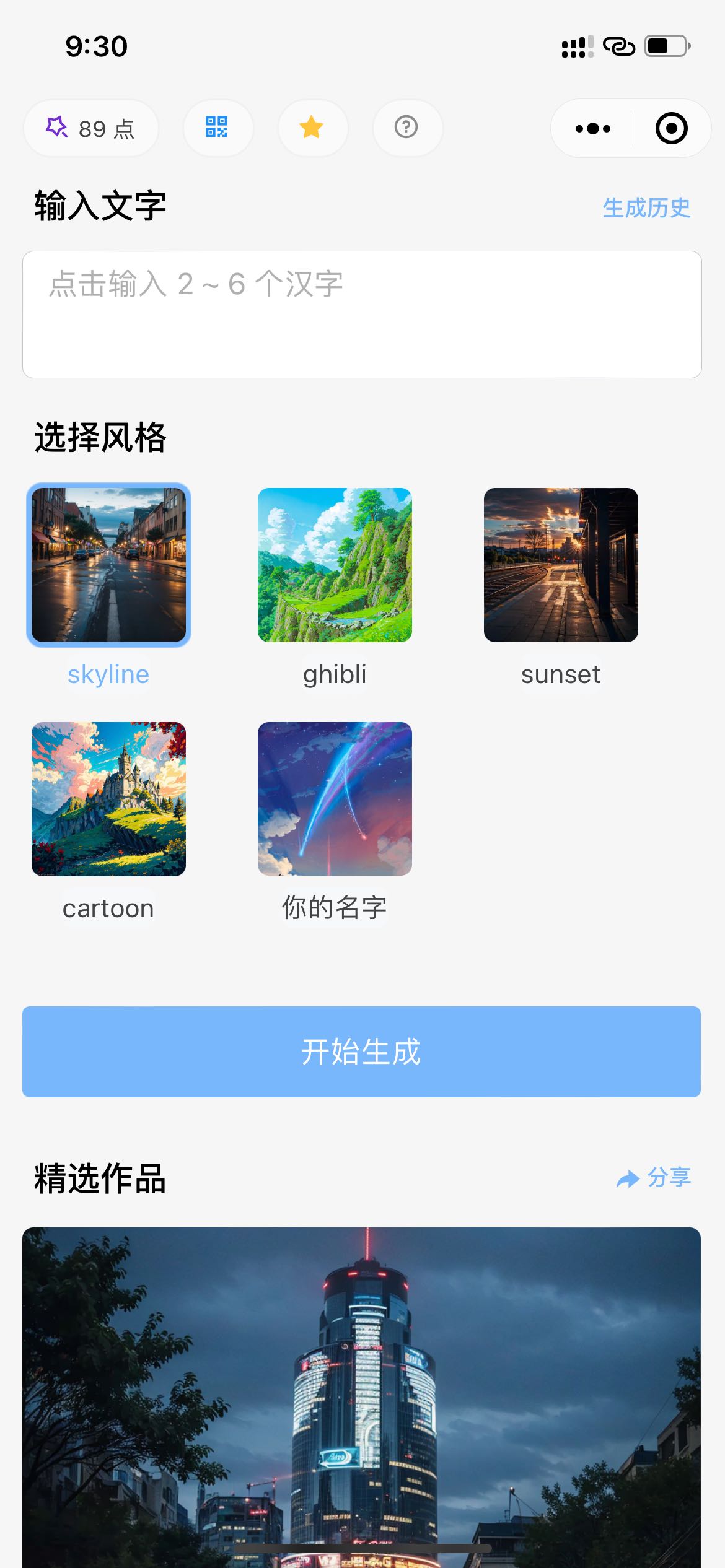View 生成历史 generation history
The image size is (725, 1568).
pos(646,208)
